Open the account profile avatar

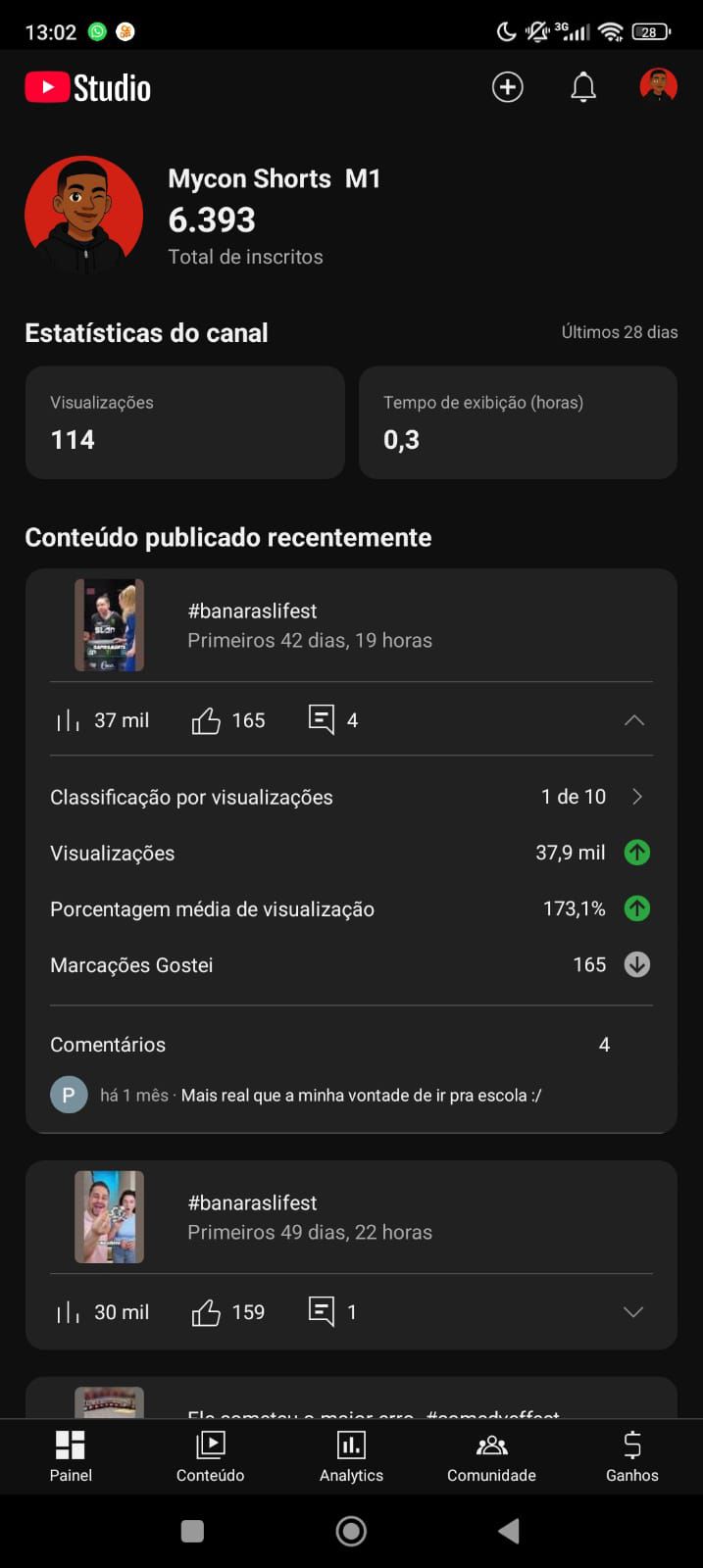point(658,86)
